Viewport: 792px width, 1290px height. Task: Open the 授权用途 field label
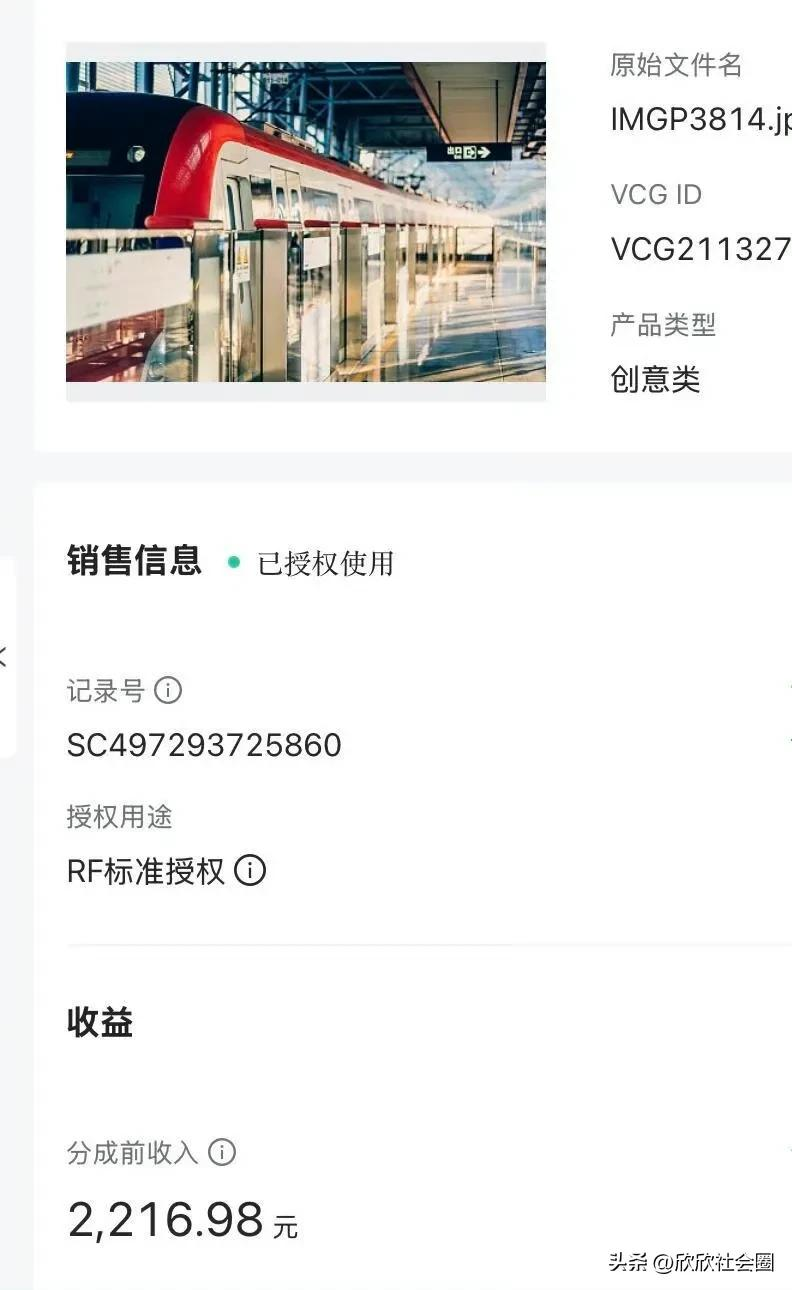[117, 817]
